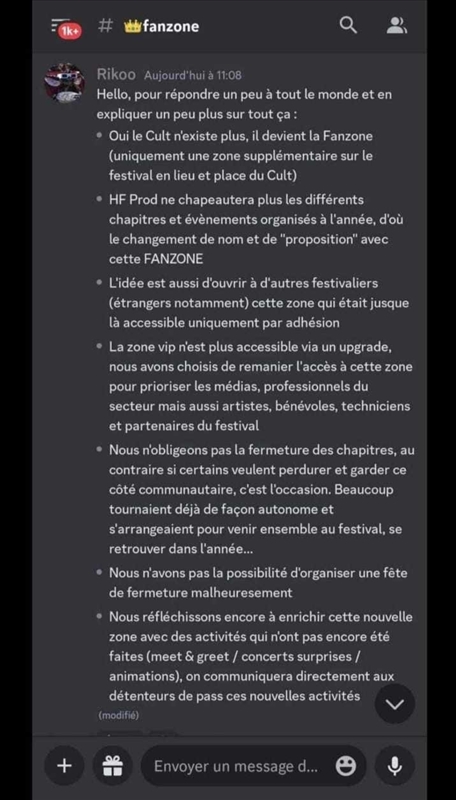Jump to latest messages with down arrow

[x=395, y=704]
